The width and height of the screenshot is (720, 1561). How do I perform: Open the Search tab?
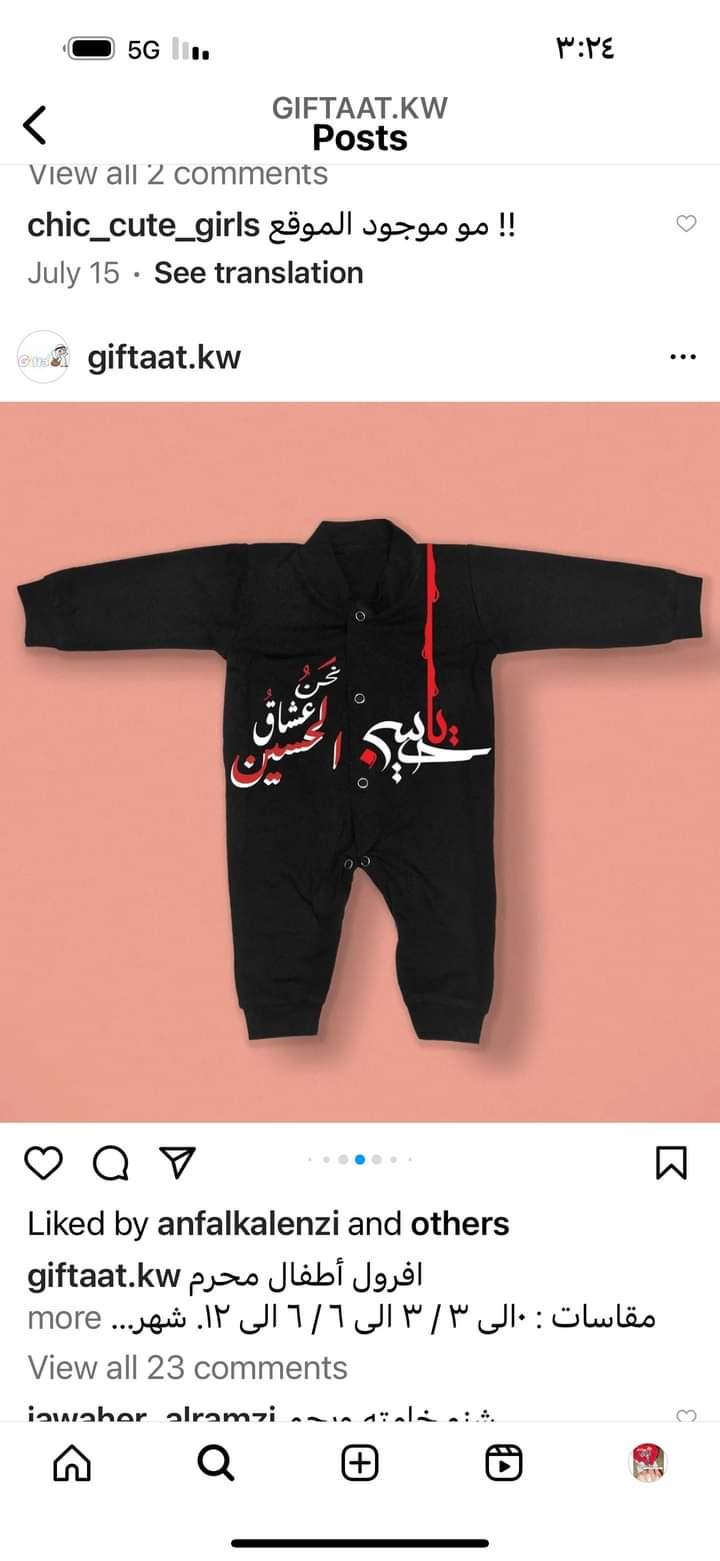click(x=215, y=1464)
